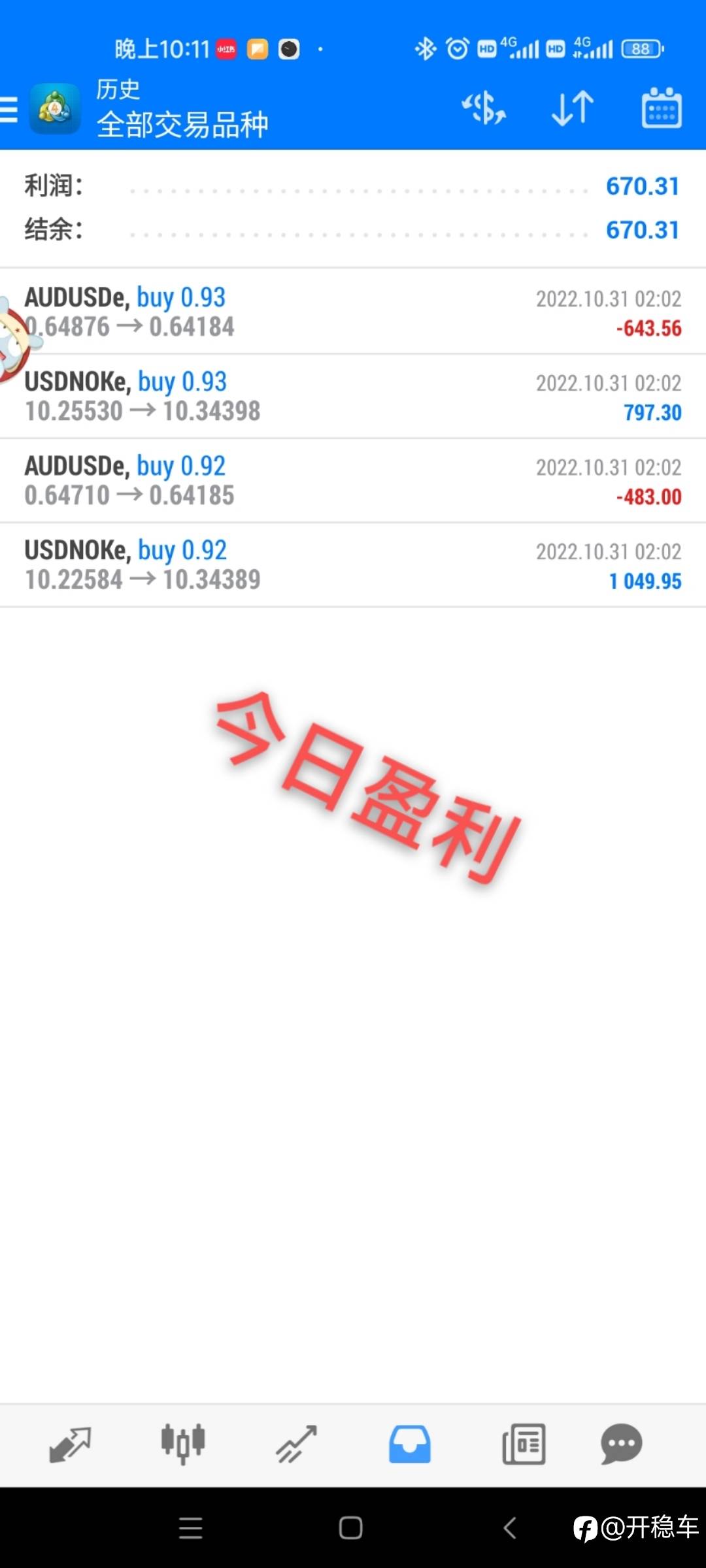The width and height of the screenshot is (706, 1568).
Task: Pick a date range with the calendar icon
Action: pyautogui.click(x=662, y=108)
